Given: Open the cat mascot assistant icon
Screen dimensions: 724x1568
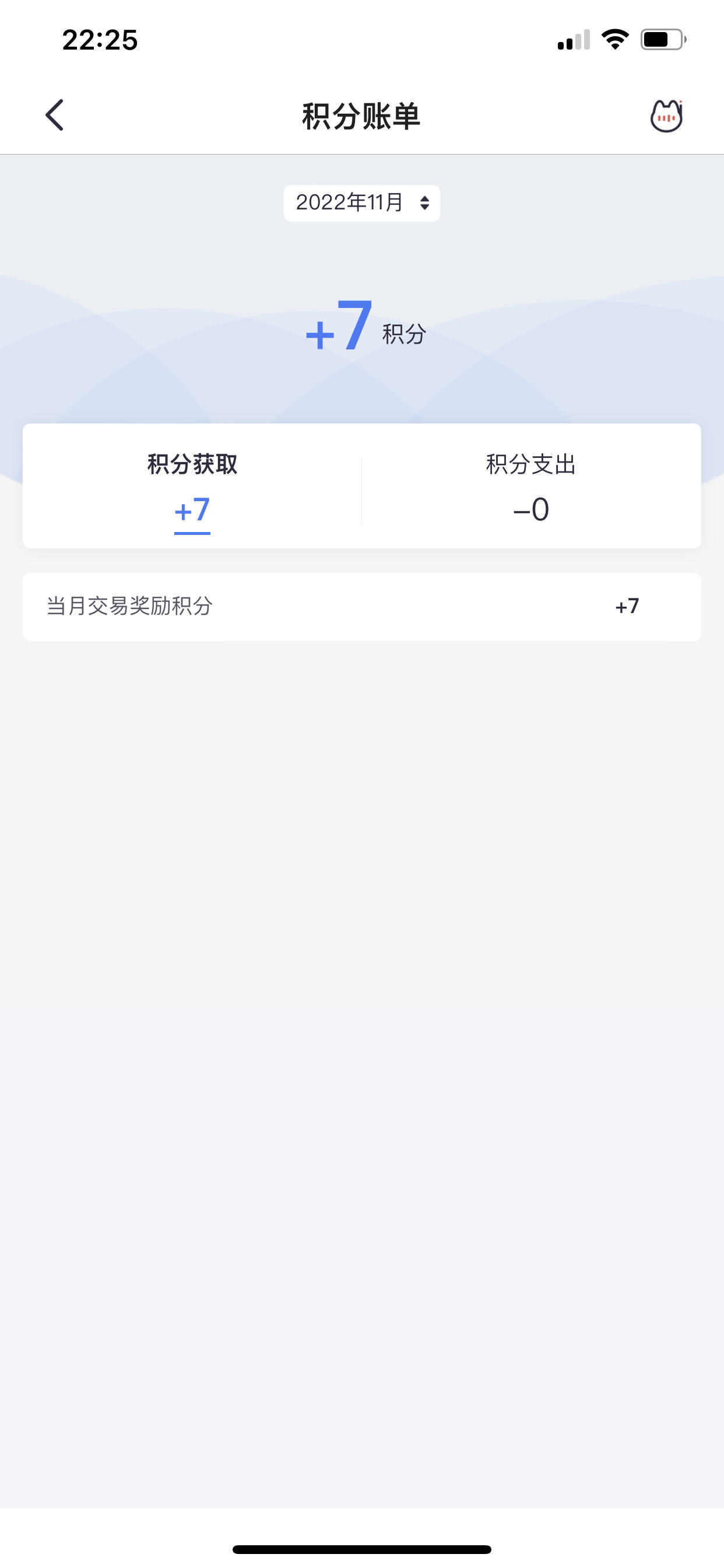Looking at the screenshot, I should [x=667, y=116].
